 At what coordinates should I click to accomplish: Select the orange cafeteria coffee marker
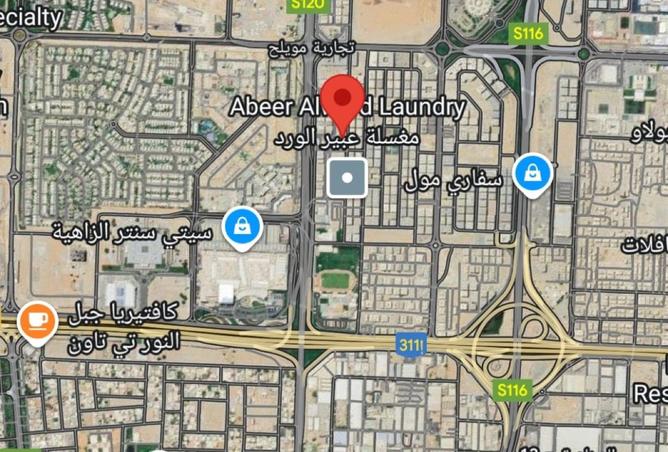click(38, 321)
